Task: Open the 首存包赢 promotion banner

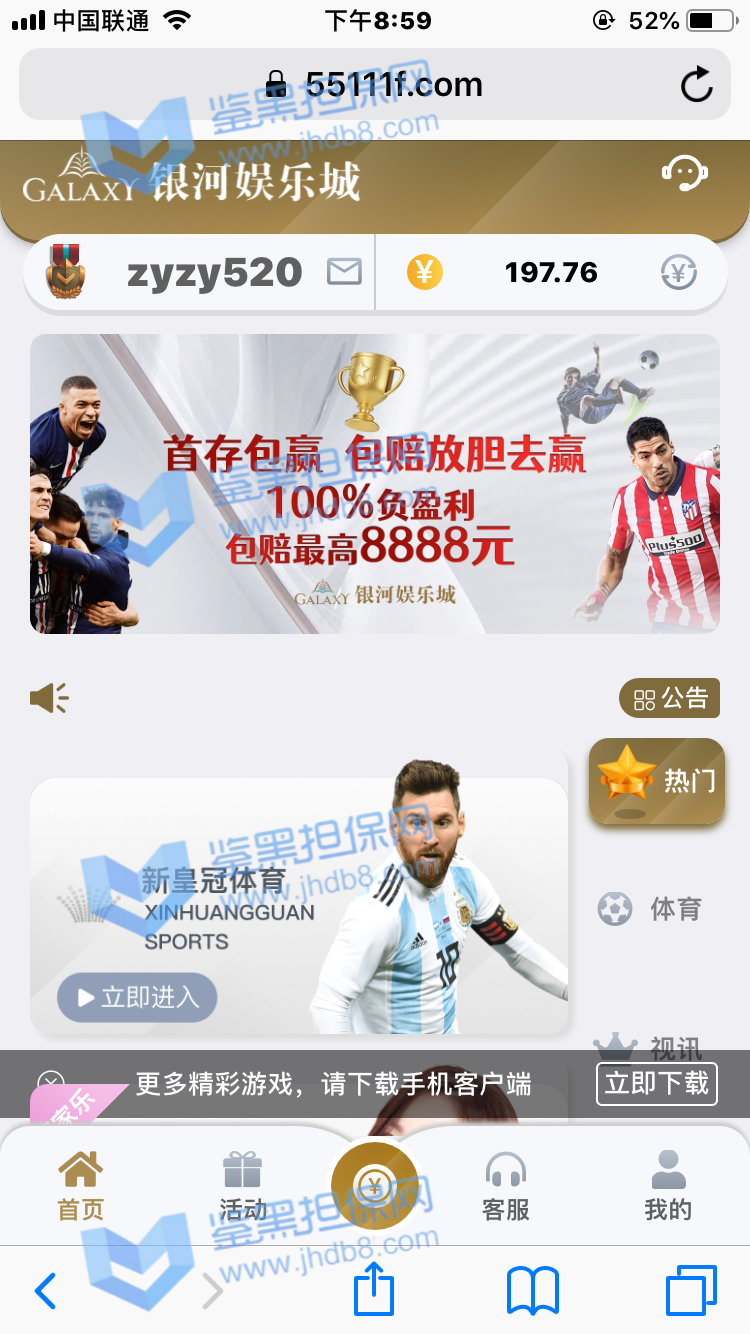Action: point(375,483)
